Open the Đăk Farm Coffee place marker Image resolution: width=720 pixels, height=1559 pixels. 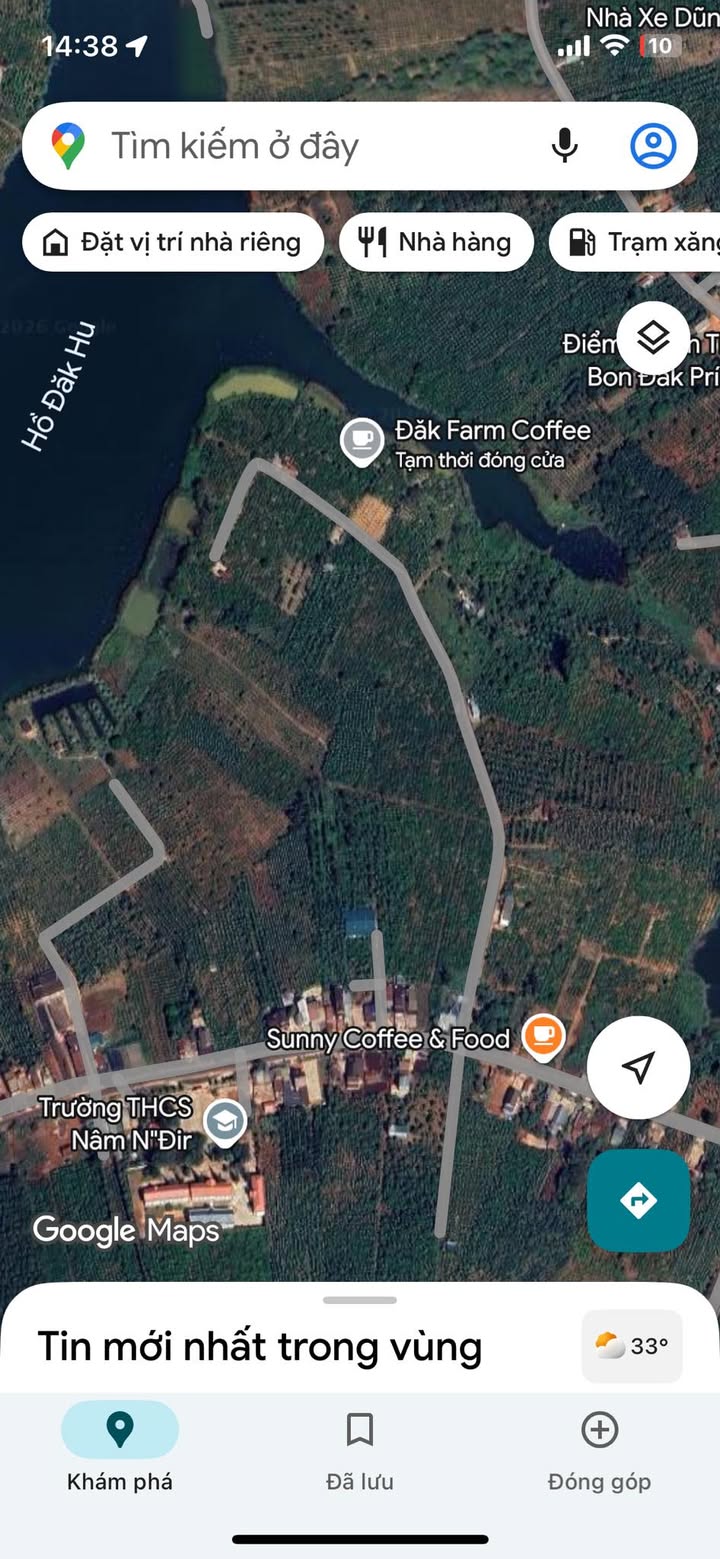tap(361, 441)
